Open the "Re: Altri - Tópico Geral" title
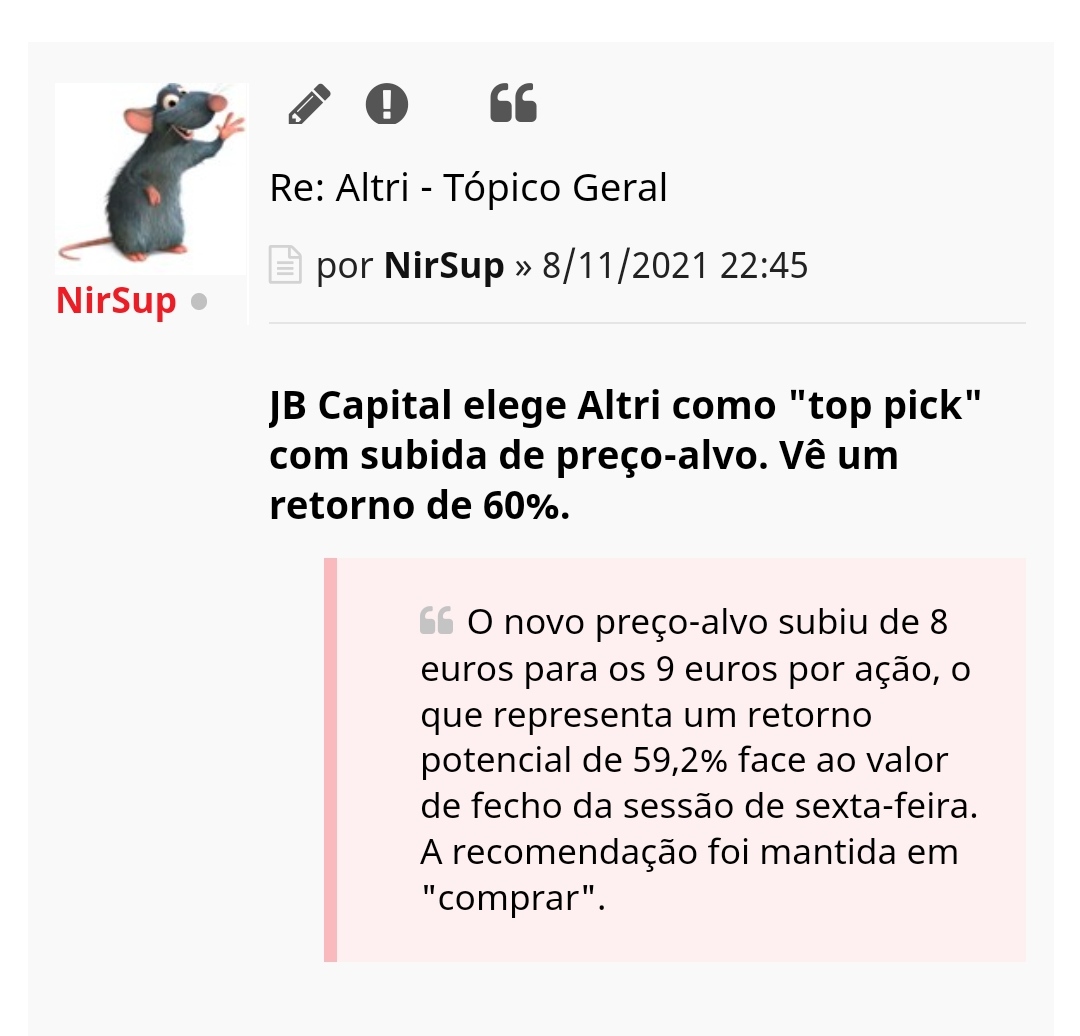The height and width of the screenshot is (1036, 1080). point(468,188)
